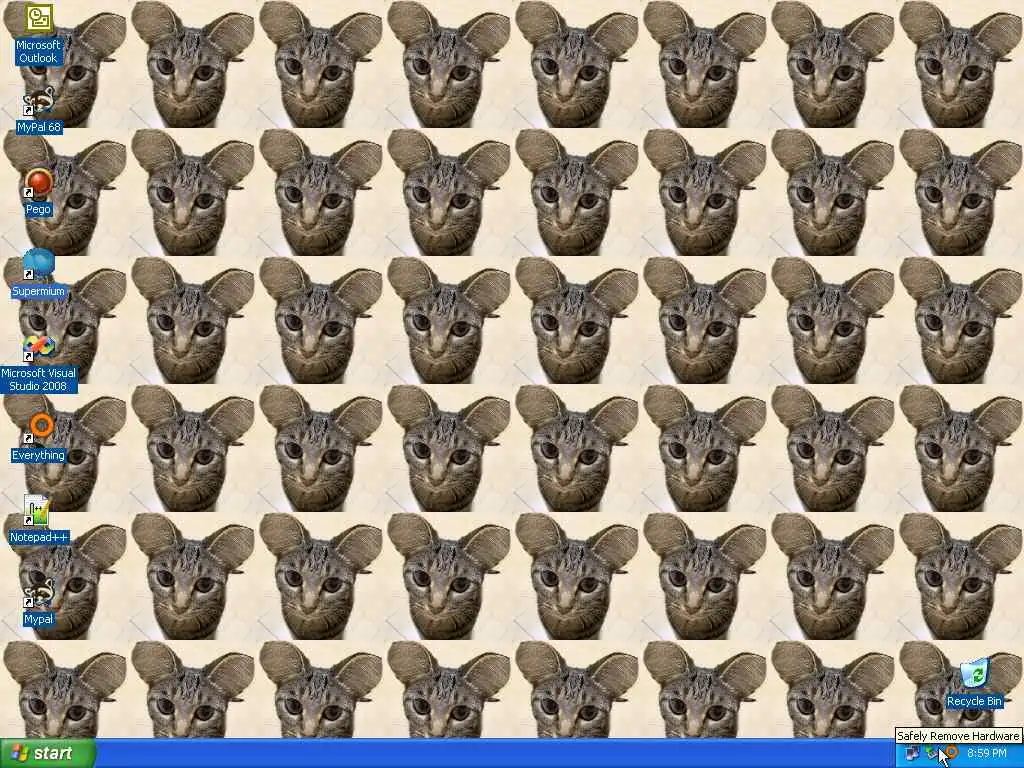
Task: Open the Supermium browser shortcut
Action: (39, 265)
